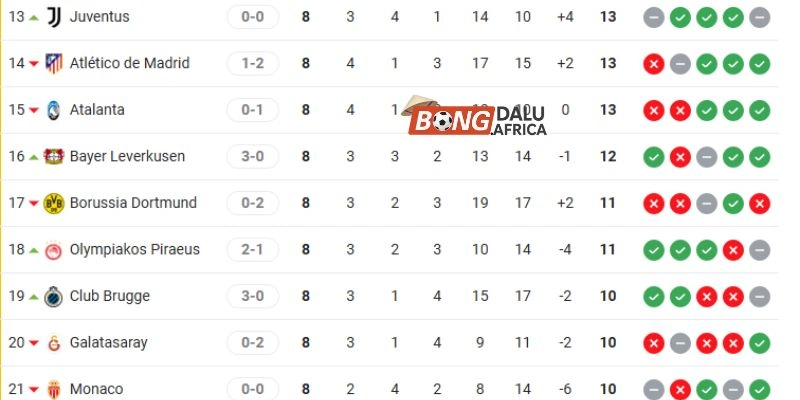Screen dimensions: 800x400
Task: Open the Monaco team row
Action: (x=96, y=388)
